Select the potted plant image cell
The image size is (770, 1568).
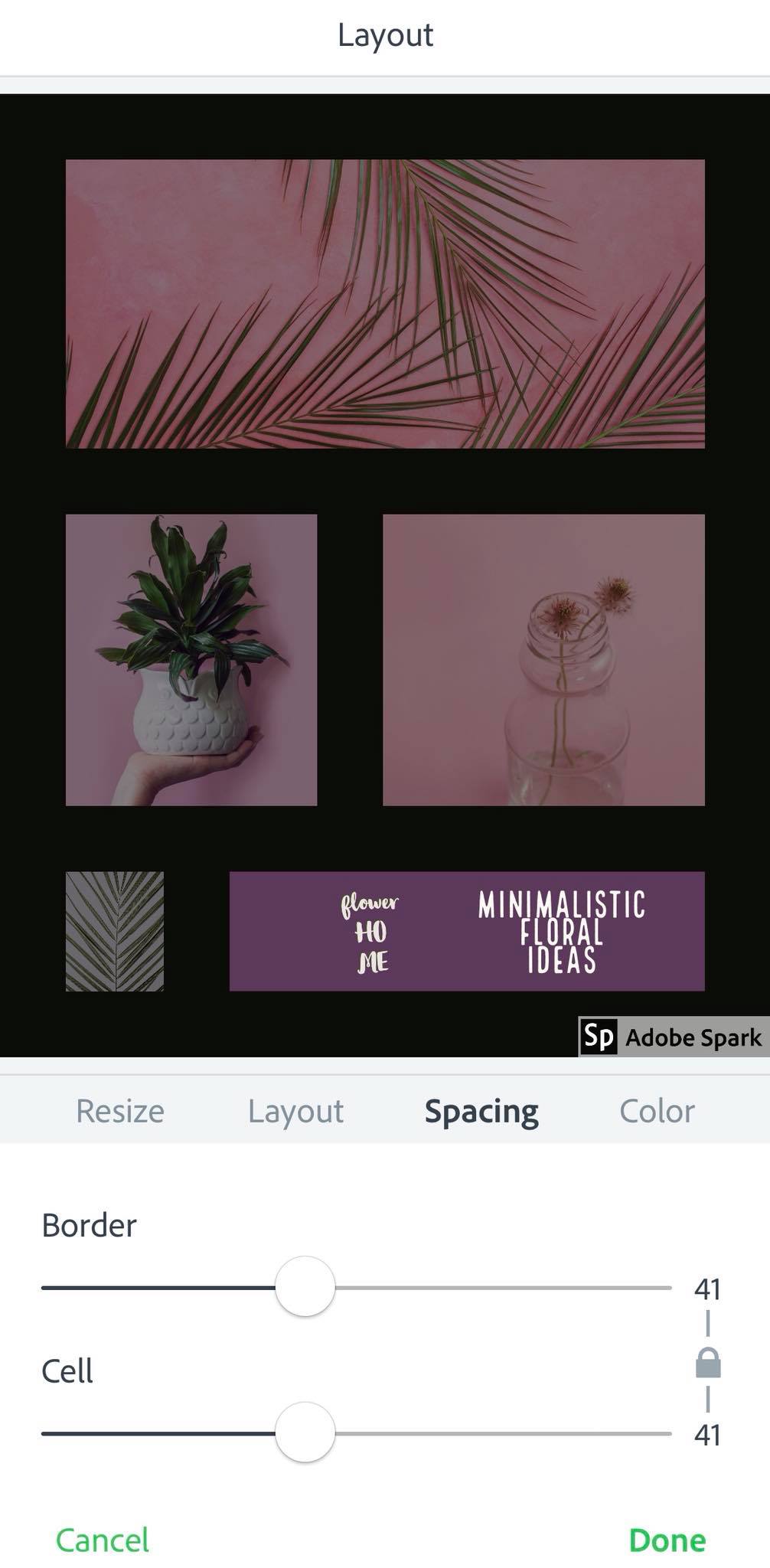point(191,659)
